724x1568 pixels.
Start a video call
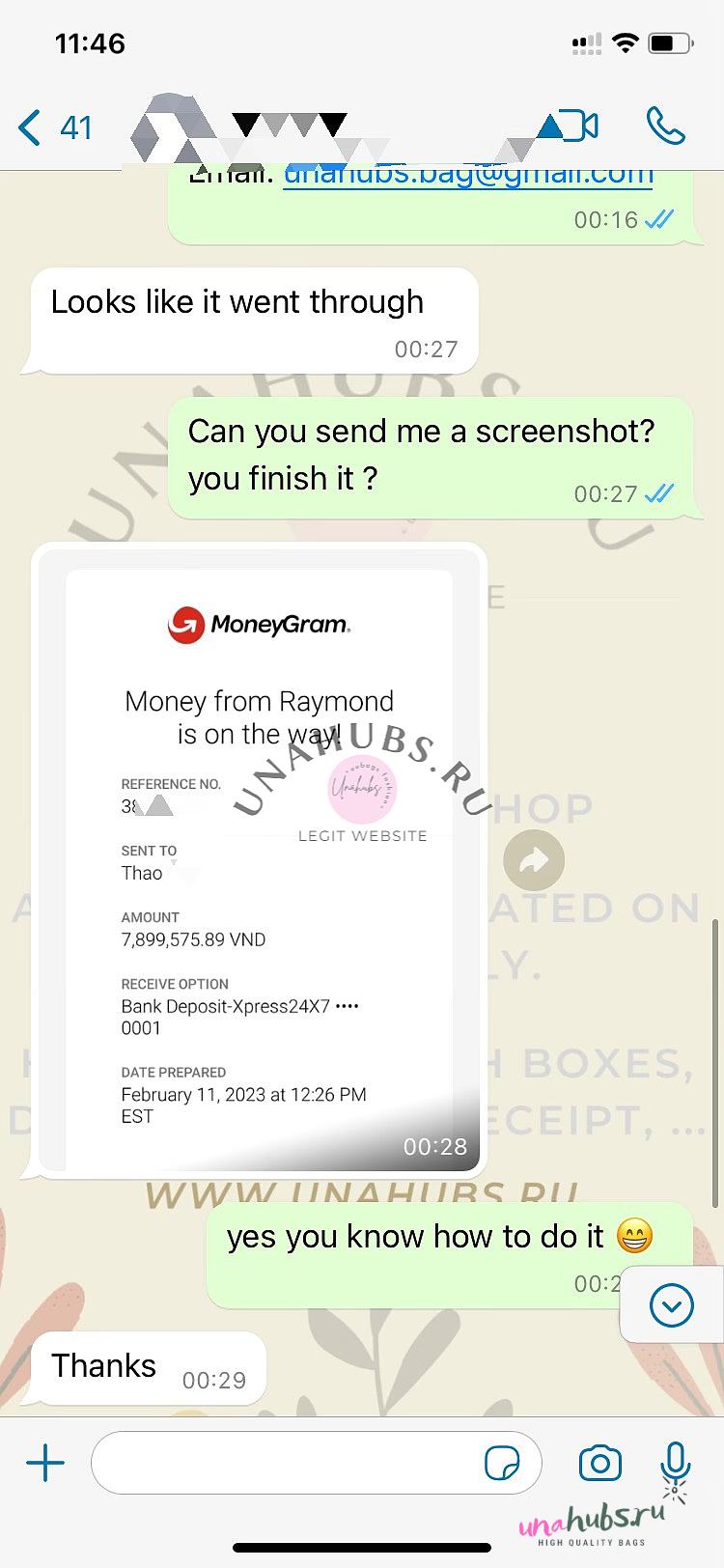570,126
